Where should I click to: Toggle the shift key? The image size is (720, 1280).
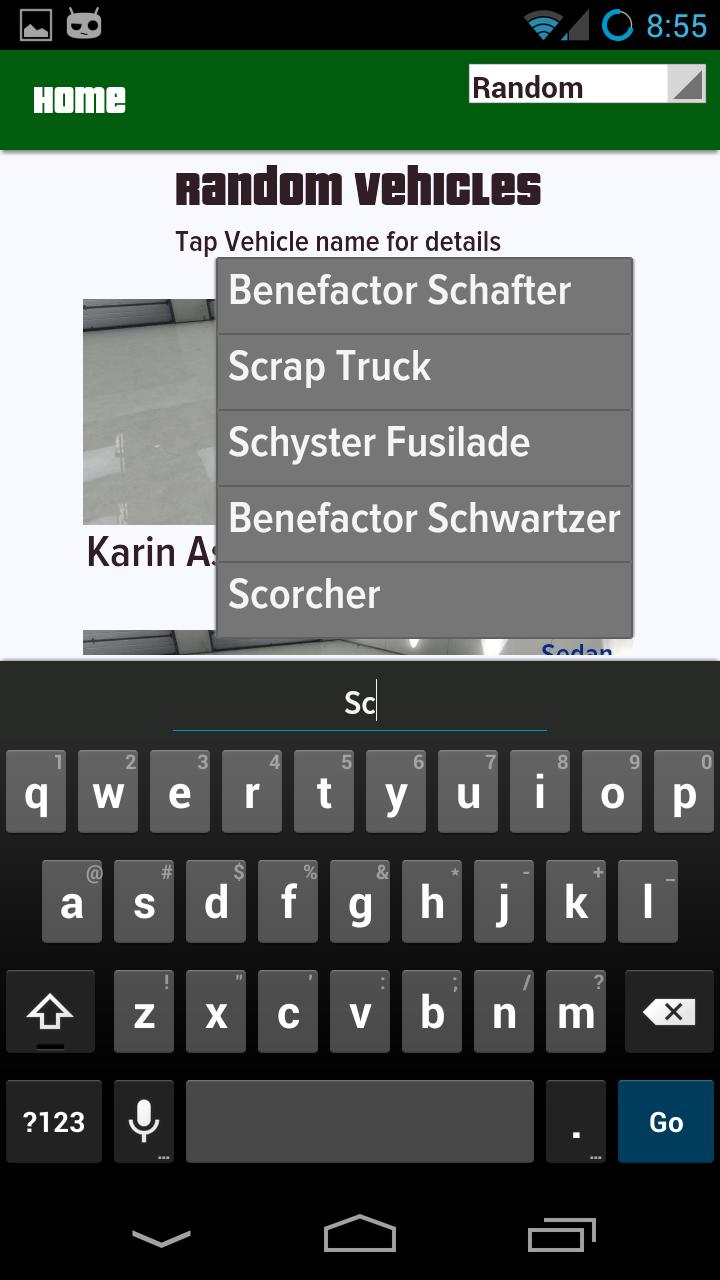(x=50, y=1013)
